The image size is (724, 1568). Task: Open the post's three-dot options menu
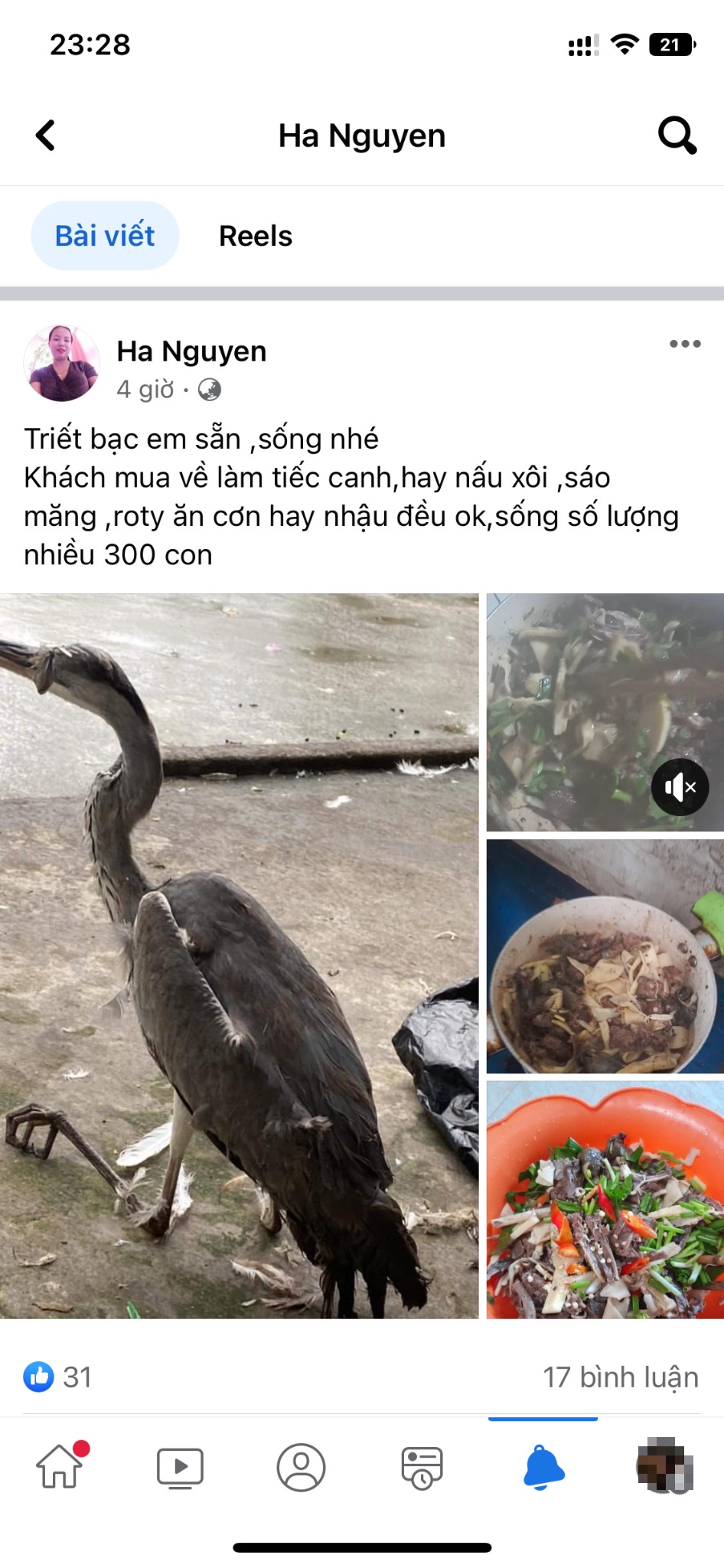(684, 344)
